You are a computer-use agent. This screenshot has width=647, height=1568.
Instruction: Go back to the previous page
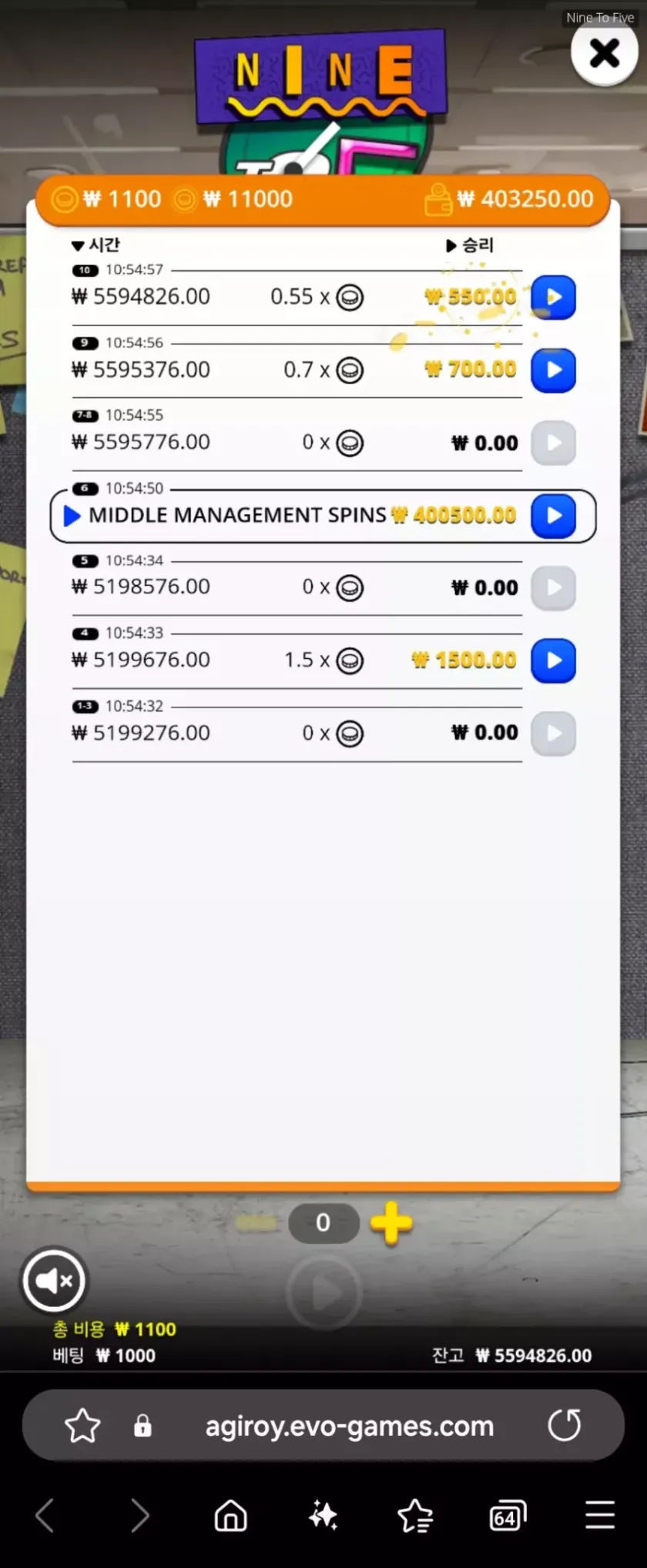pos(45,1516)
